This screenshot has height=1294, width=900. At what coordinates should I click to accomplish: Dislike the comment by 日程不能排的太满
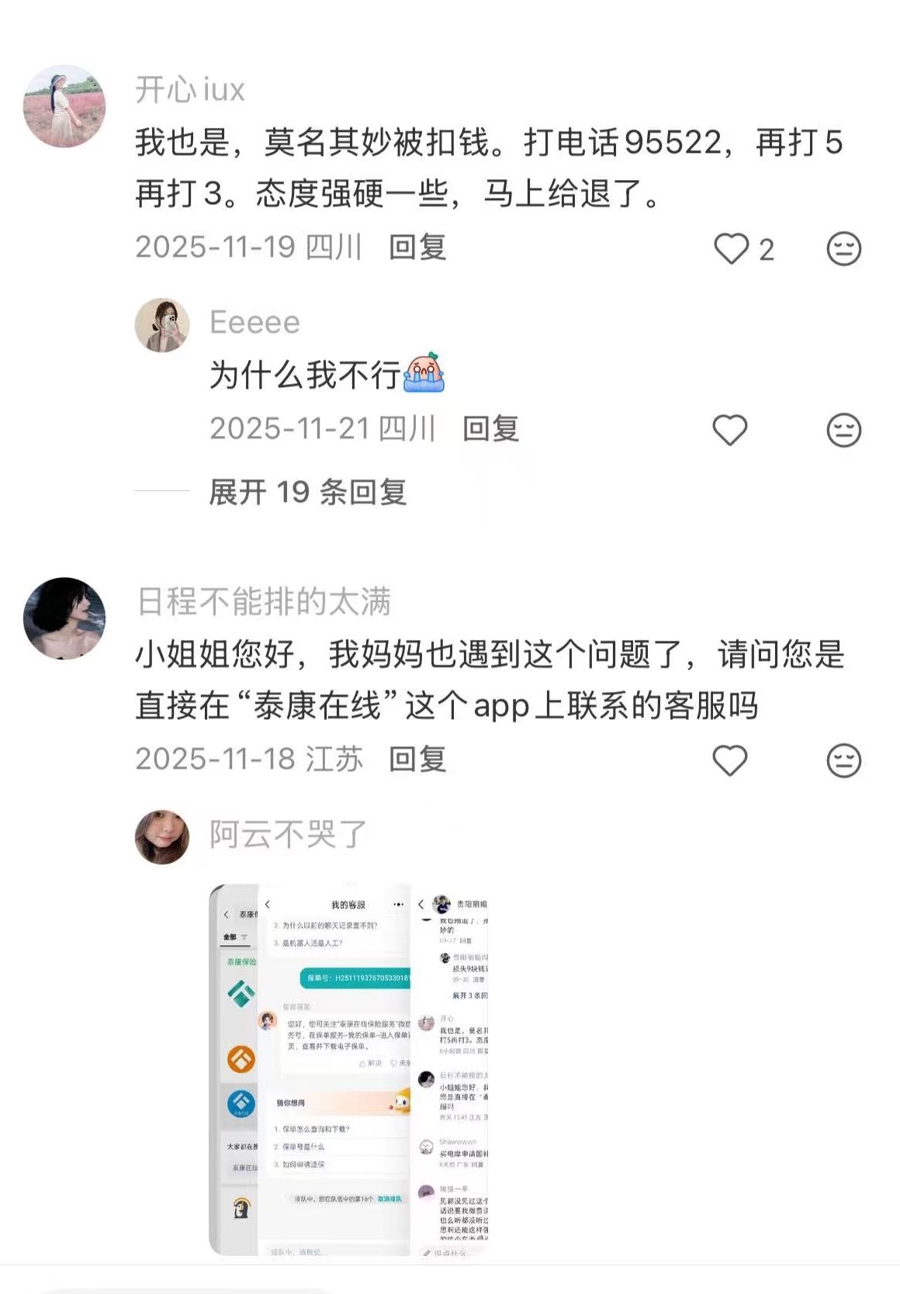click(844, 761)
